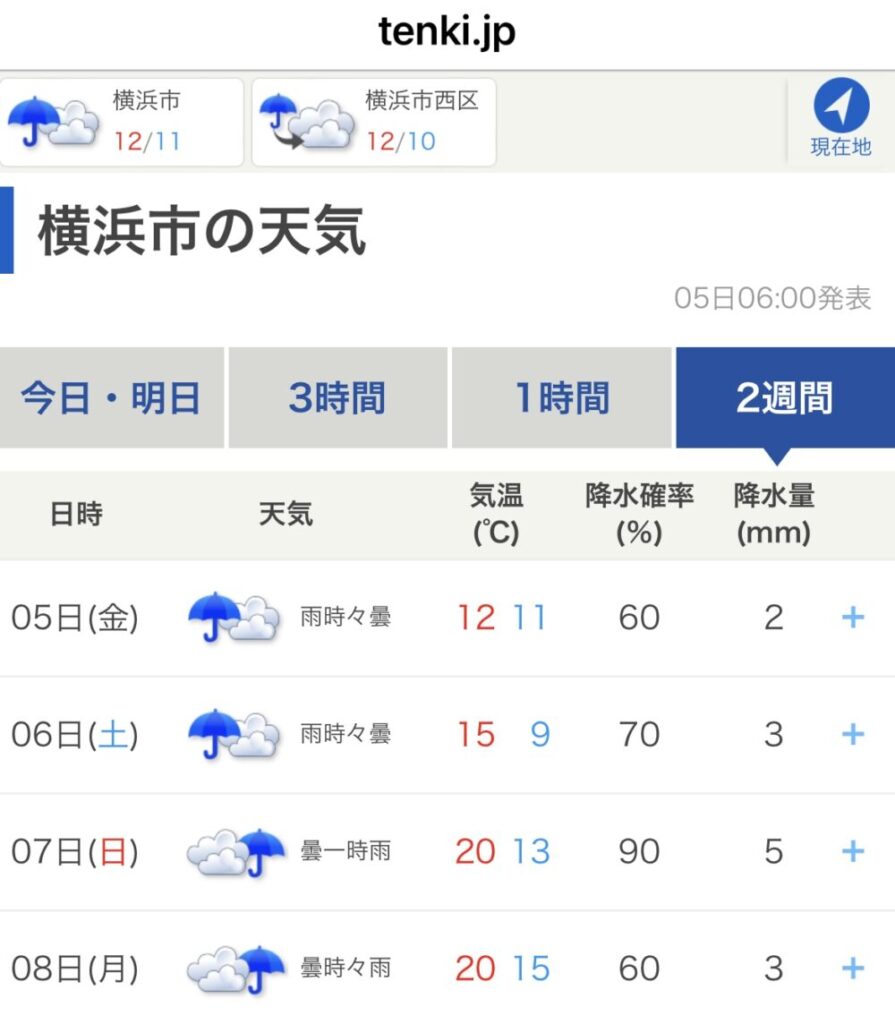Expand details for 05日(金) row
Screen dimensions: 895x1024
[x=852, y=618]
